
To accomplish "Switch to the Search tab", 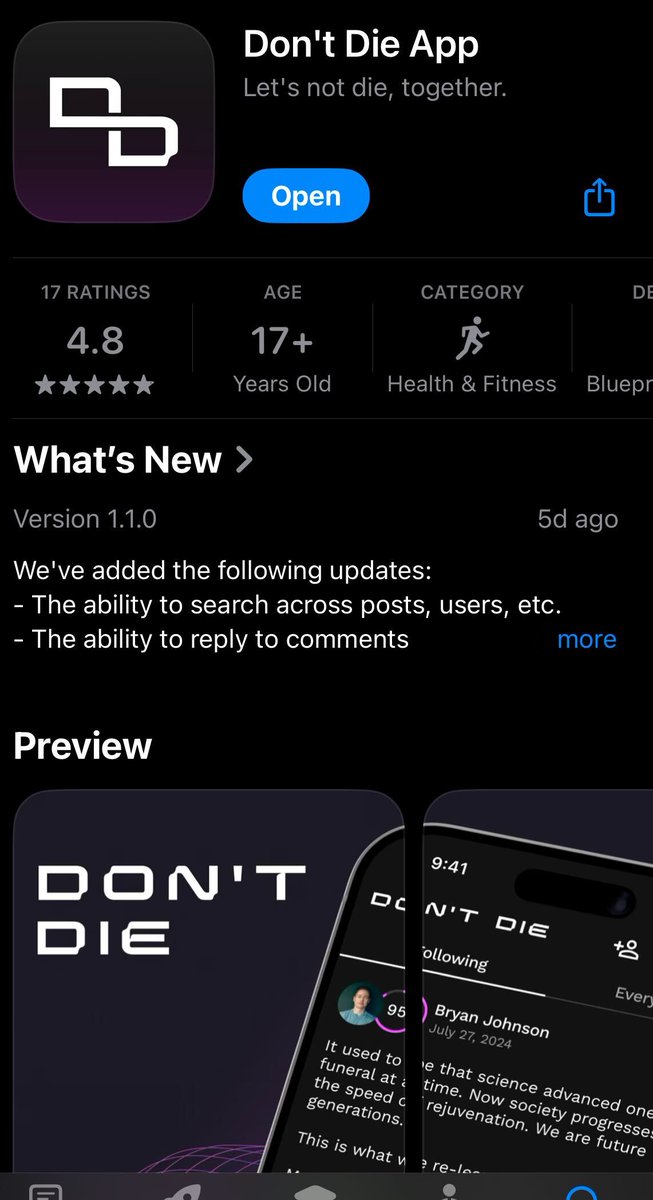I will 582,1192.
